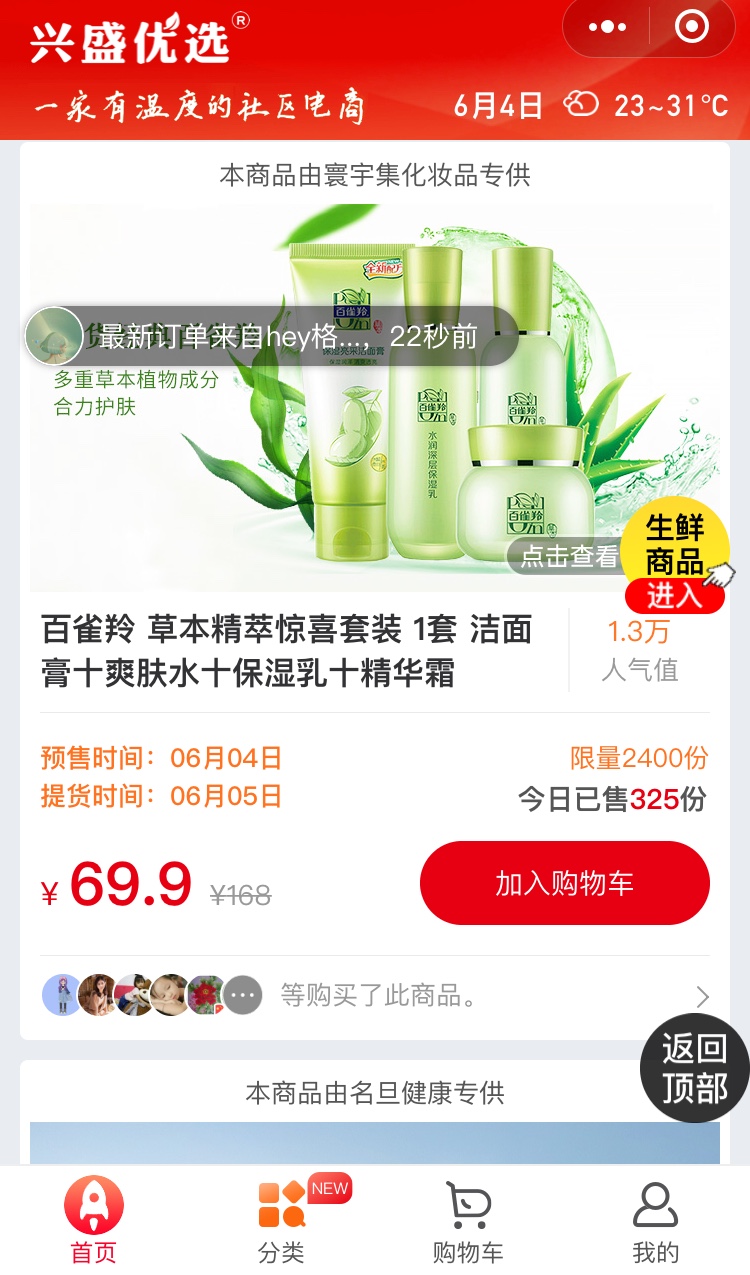Switch to the 分类 categories tab
The height and width of the screenshot is (1275, 750).
[x=281, y=1220]
